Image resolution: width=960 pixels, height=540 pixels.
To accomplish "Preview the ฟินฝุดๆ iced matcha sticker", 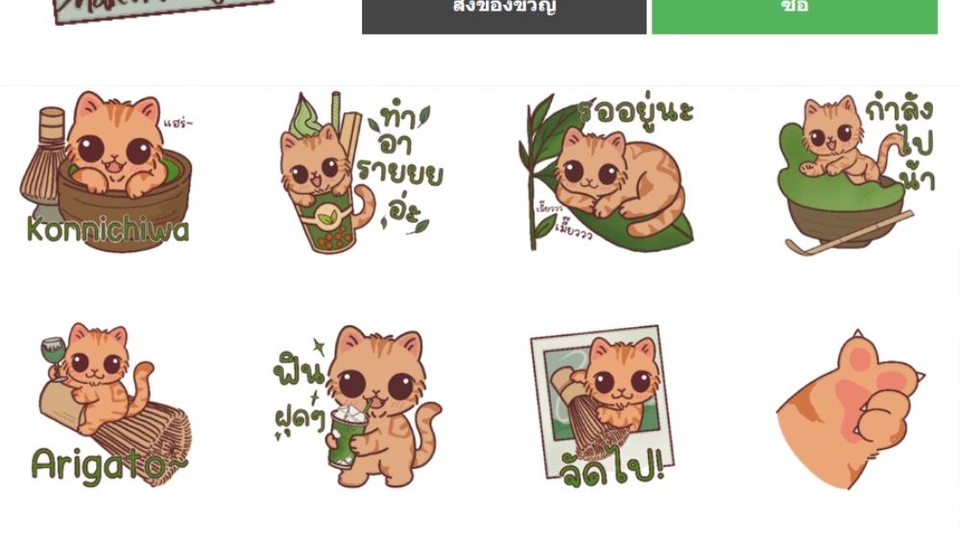I will point(358,405).
